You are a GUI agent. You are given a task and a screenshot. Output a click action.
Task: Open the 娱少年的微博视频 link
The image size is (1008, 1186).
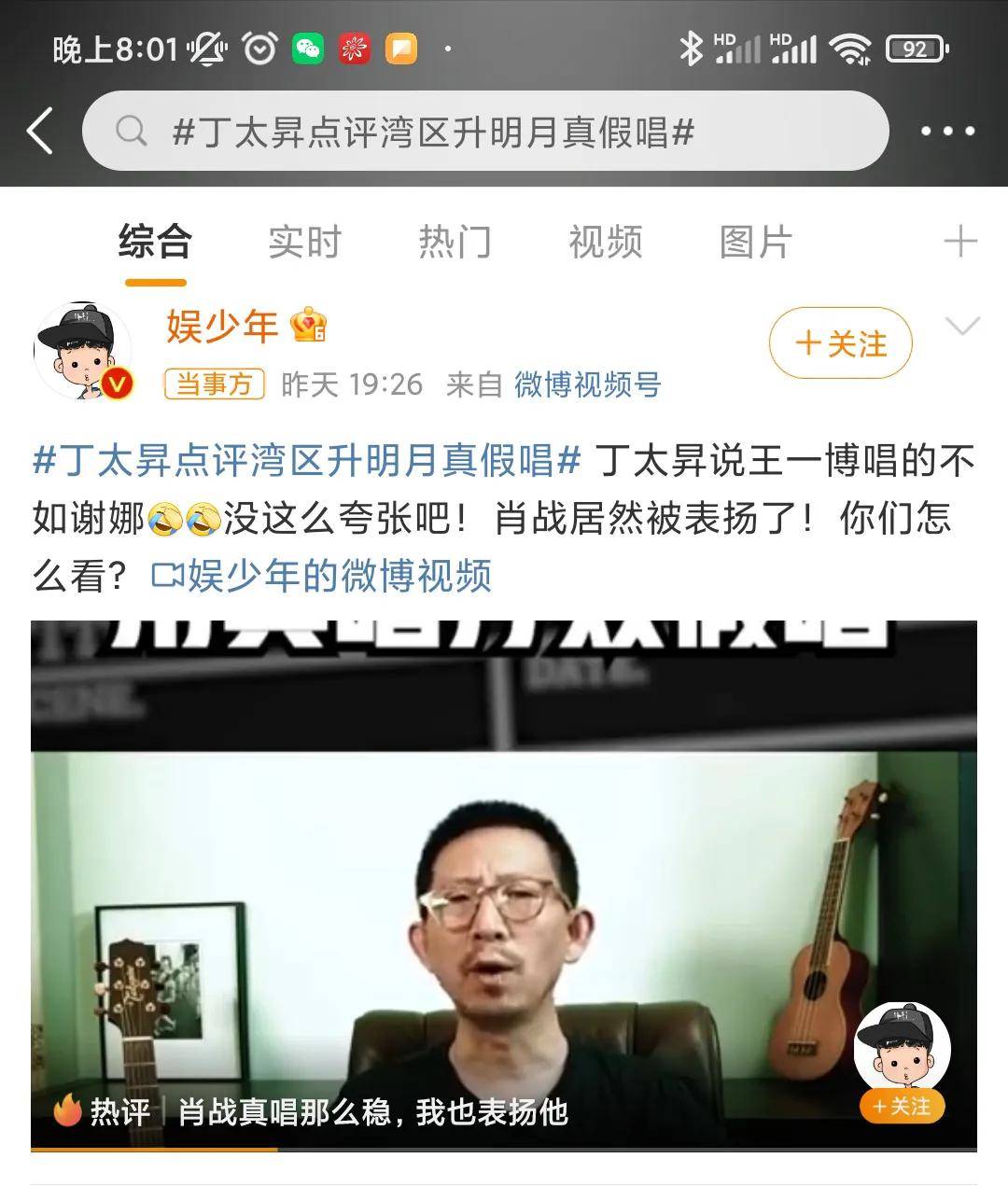(322, 576)
